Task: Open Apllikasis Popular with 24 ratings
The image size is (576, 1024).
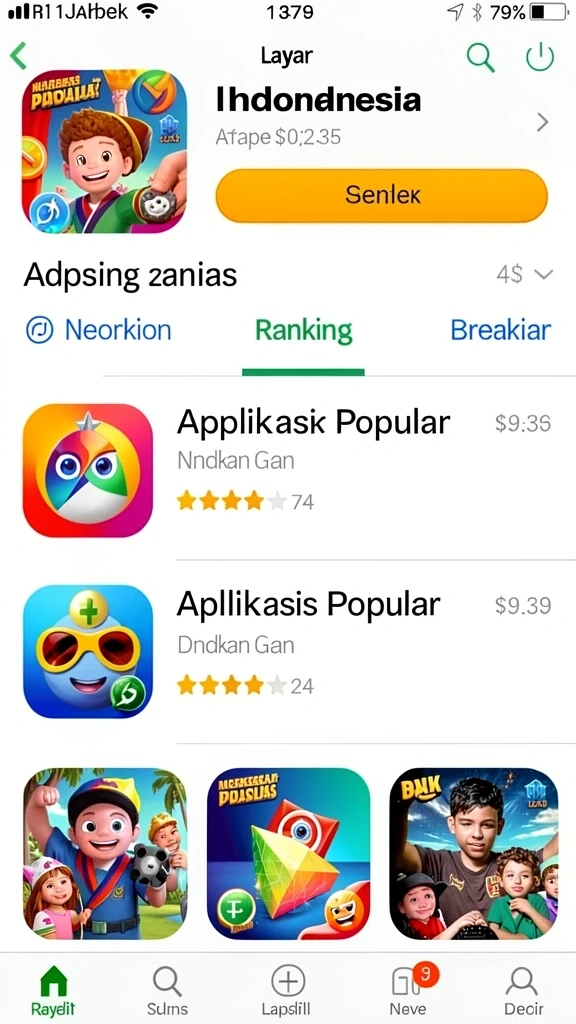Action: pos(288,651)
